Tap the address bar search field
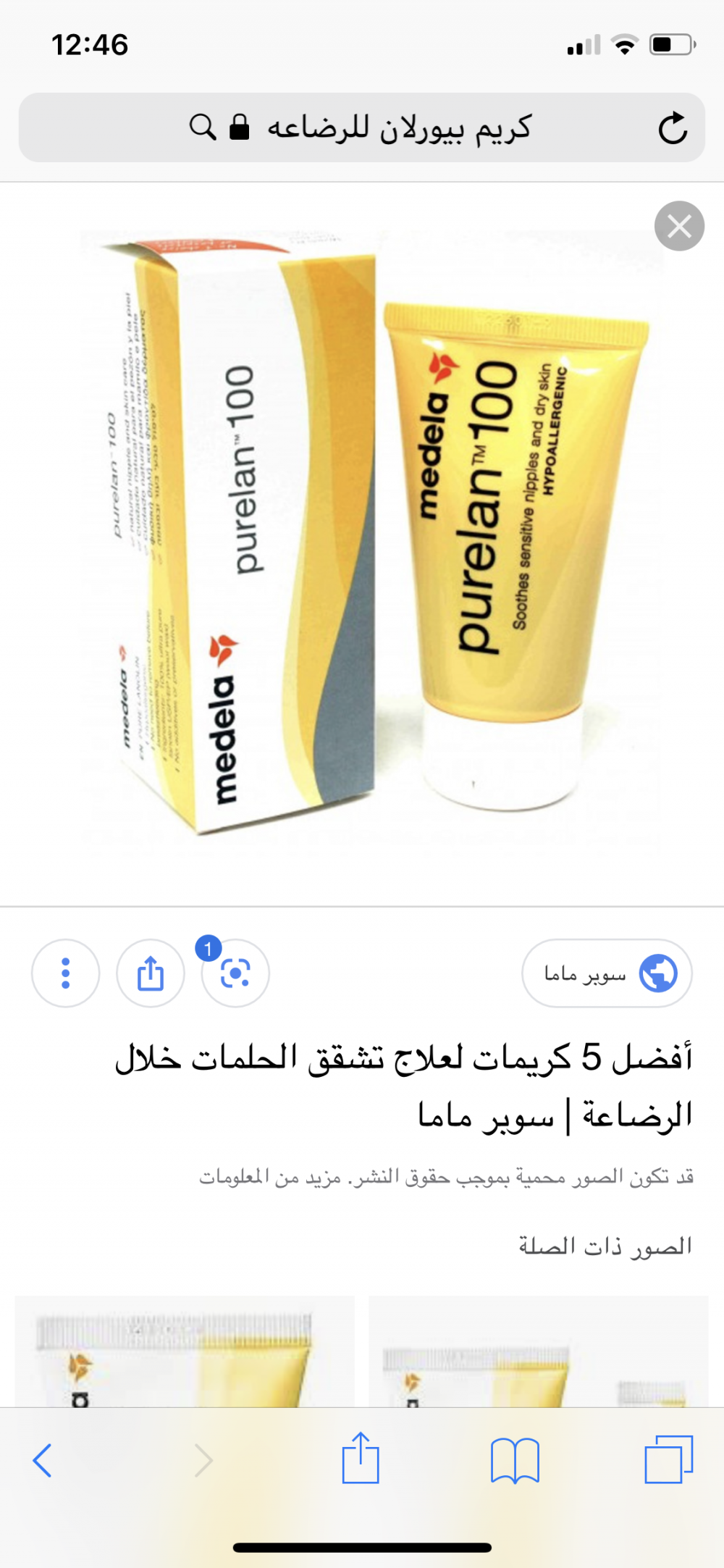The width and height of the screenshot is (724, 1568). (x=398, y=128)
